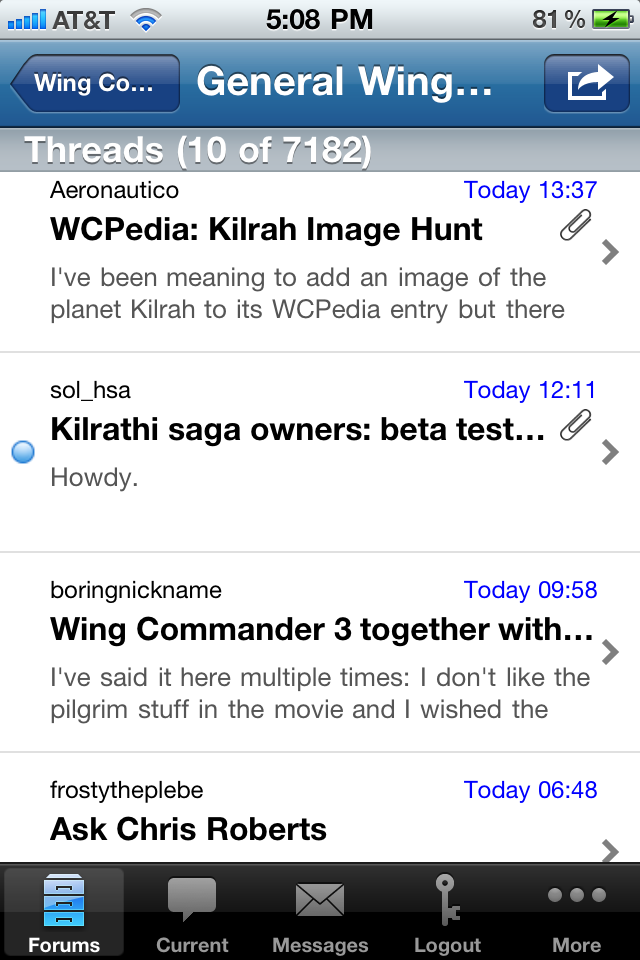Tap the share arrow button in header
Screen dimensions: 640x960
[x=587, y=83]
